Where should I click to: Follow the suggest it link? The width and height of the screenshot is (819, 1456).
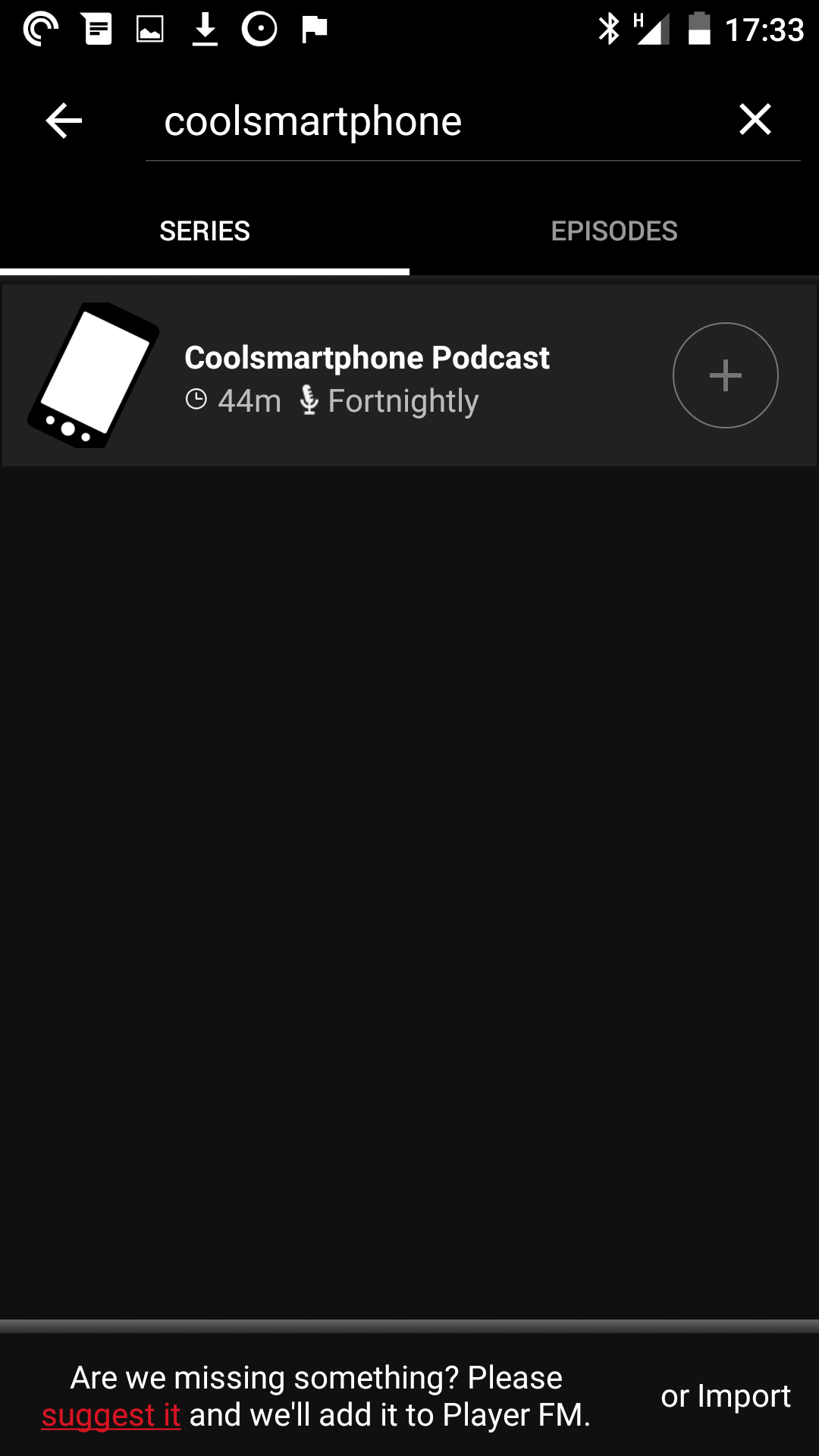(x=111, y=1415)
